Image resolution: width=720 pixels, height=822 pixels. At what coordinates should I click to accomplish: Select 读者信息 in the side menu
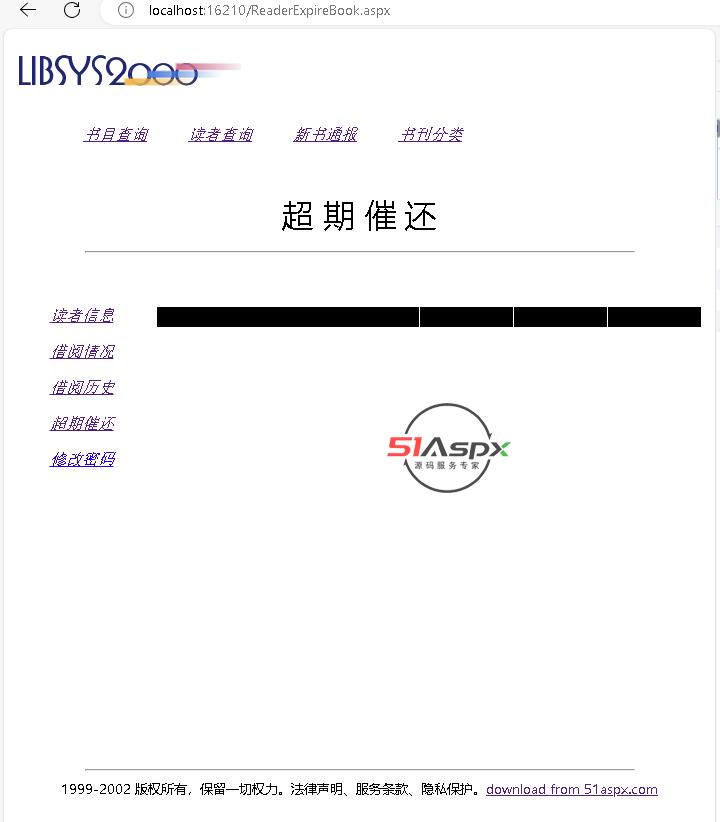click(x=82, y=316)
